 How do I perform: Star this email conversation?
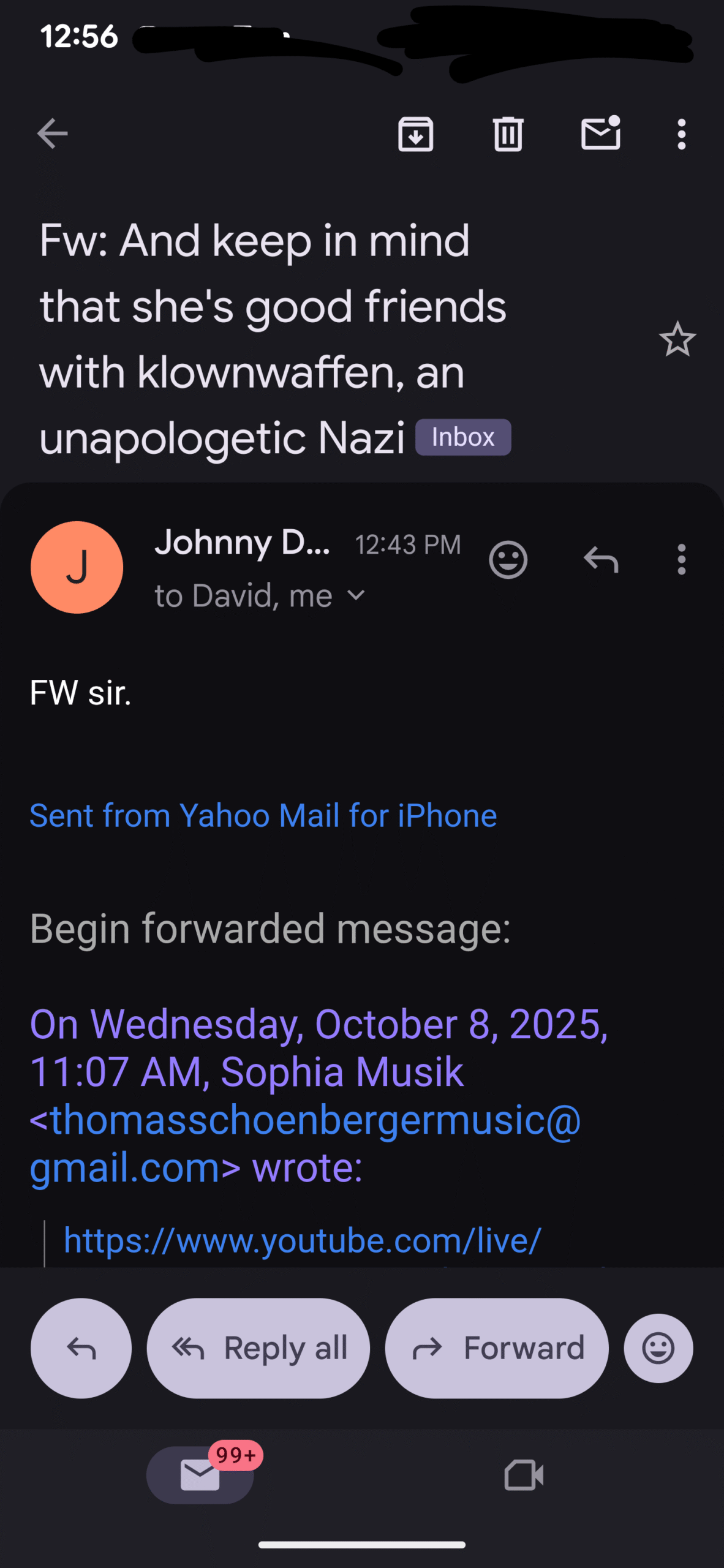pos(677,339)
